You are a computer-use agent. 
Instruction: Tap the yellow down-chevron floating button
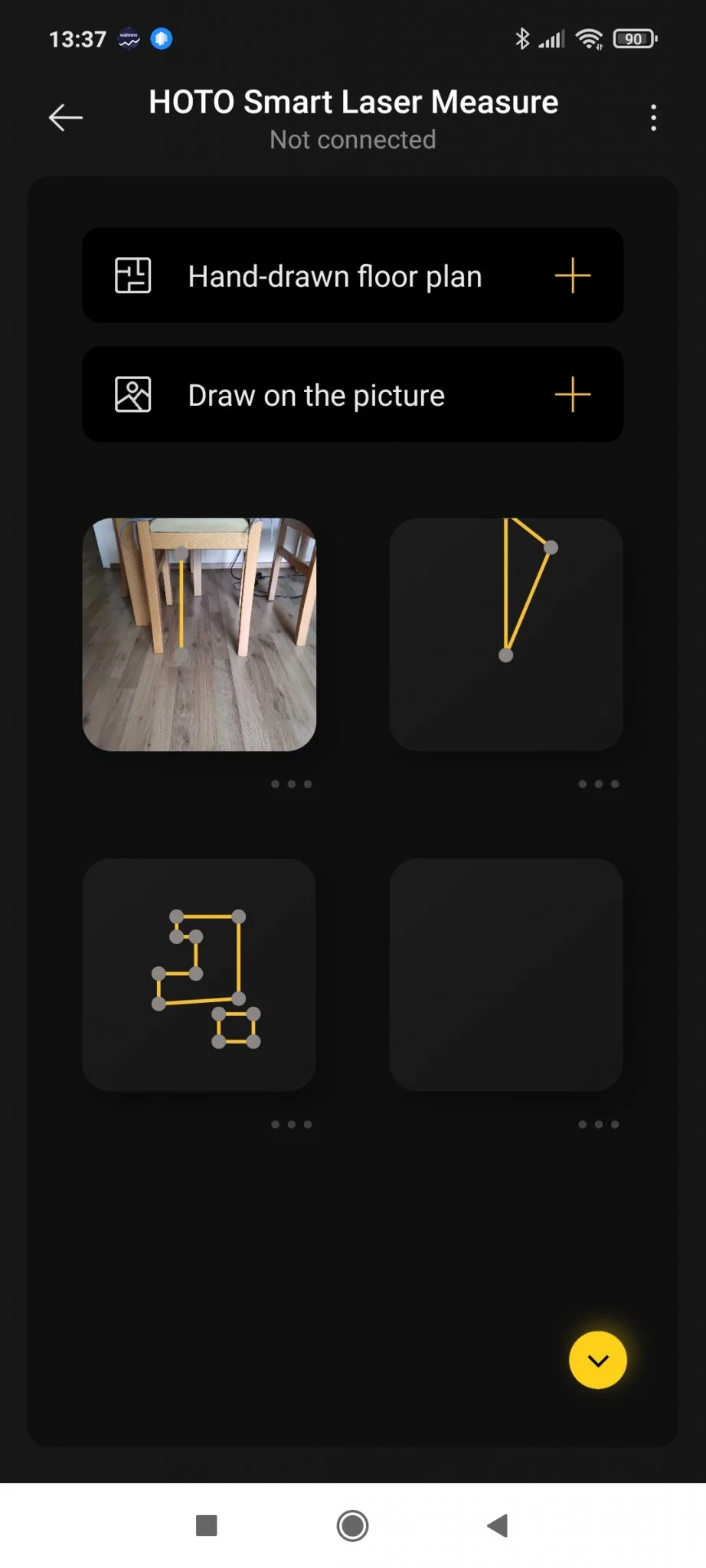597,1360
